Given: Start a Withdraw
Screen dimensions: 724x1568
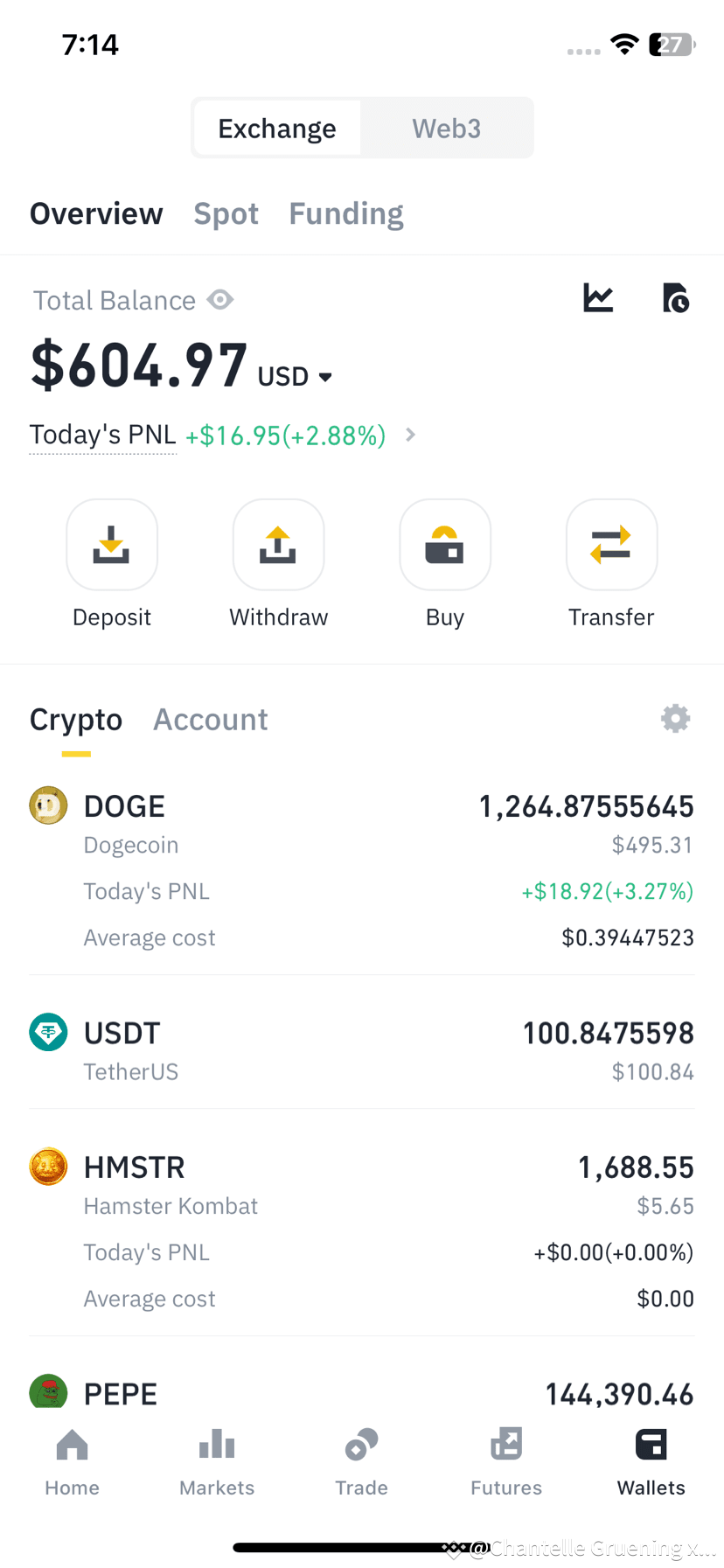Looking at the screenshot, I should 278,545.
